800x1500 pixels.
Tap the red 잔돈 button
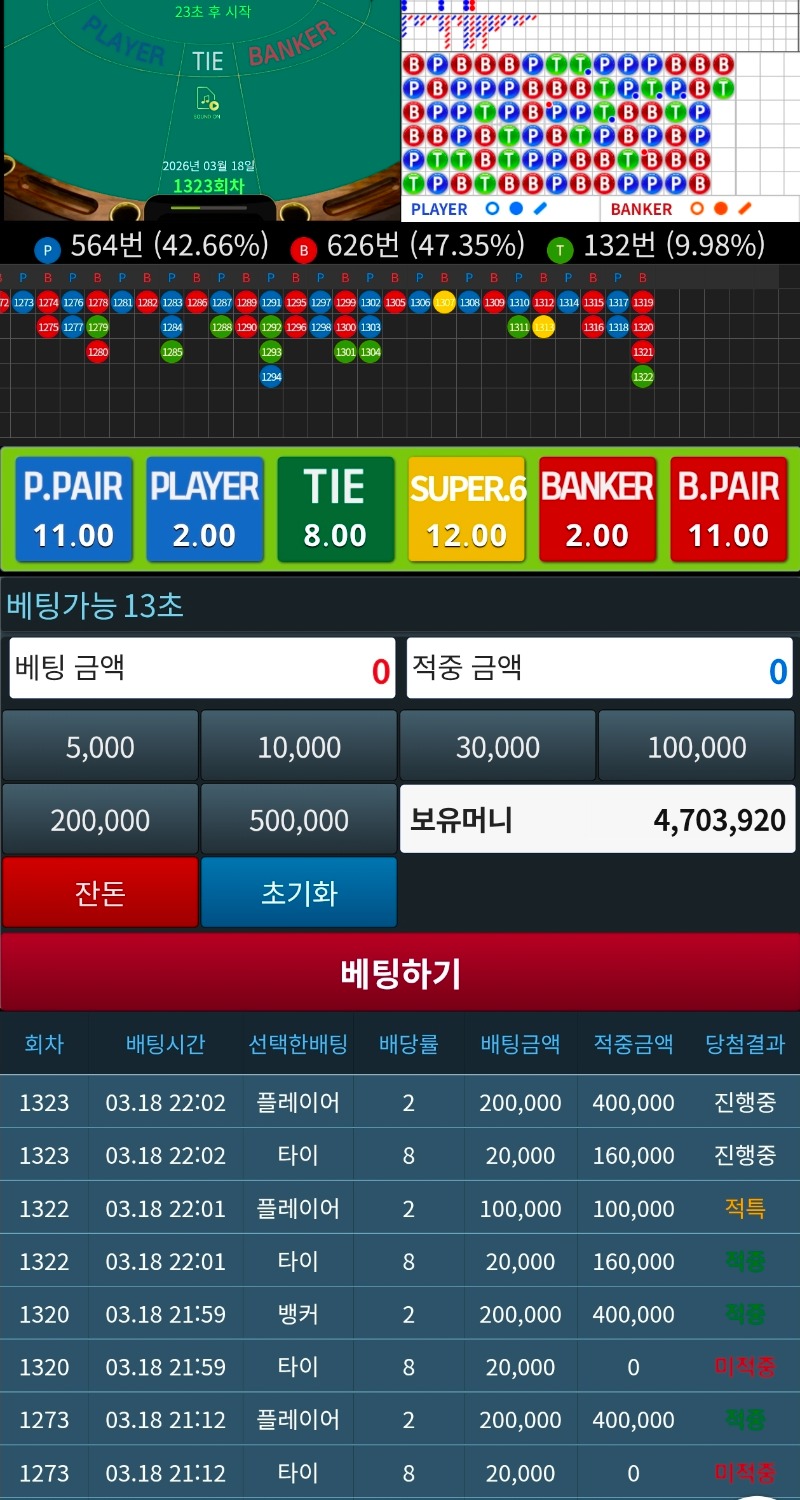[100, 892]
